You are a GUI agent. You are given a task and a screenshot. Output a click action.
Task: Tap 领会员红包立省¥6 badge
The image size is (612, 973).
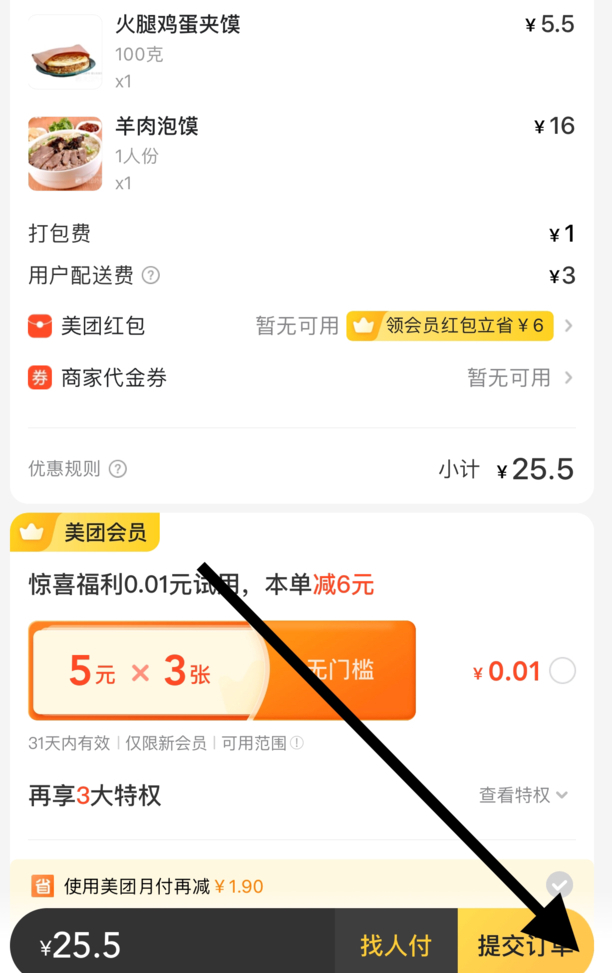tap(449, 326)
